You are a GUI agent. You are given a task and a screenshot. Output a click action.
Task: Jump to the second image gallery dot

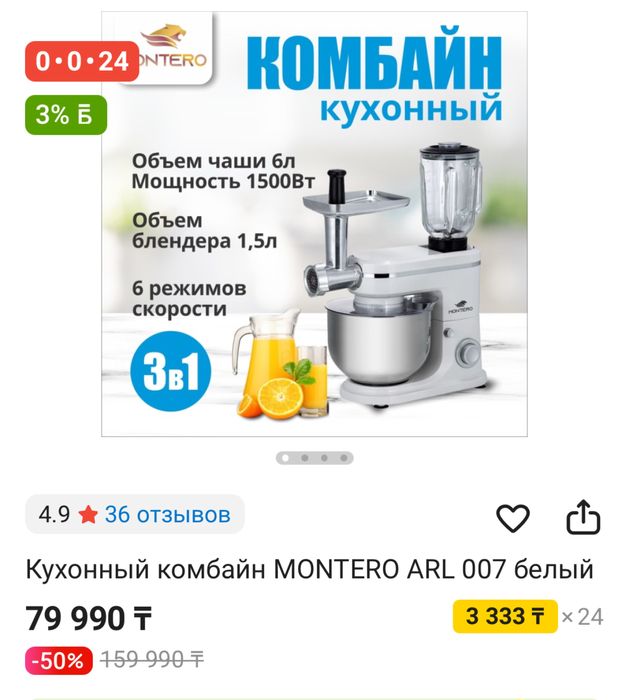click(304, 457)
